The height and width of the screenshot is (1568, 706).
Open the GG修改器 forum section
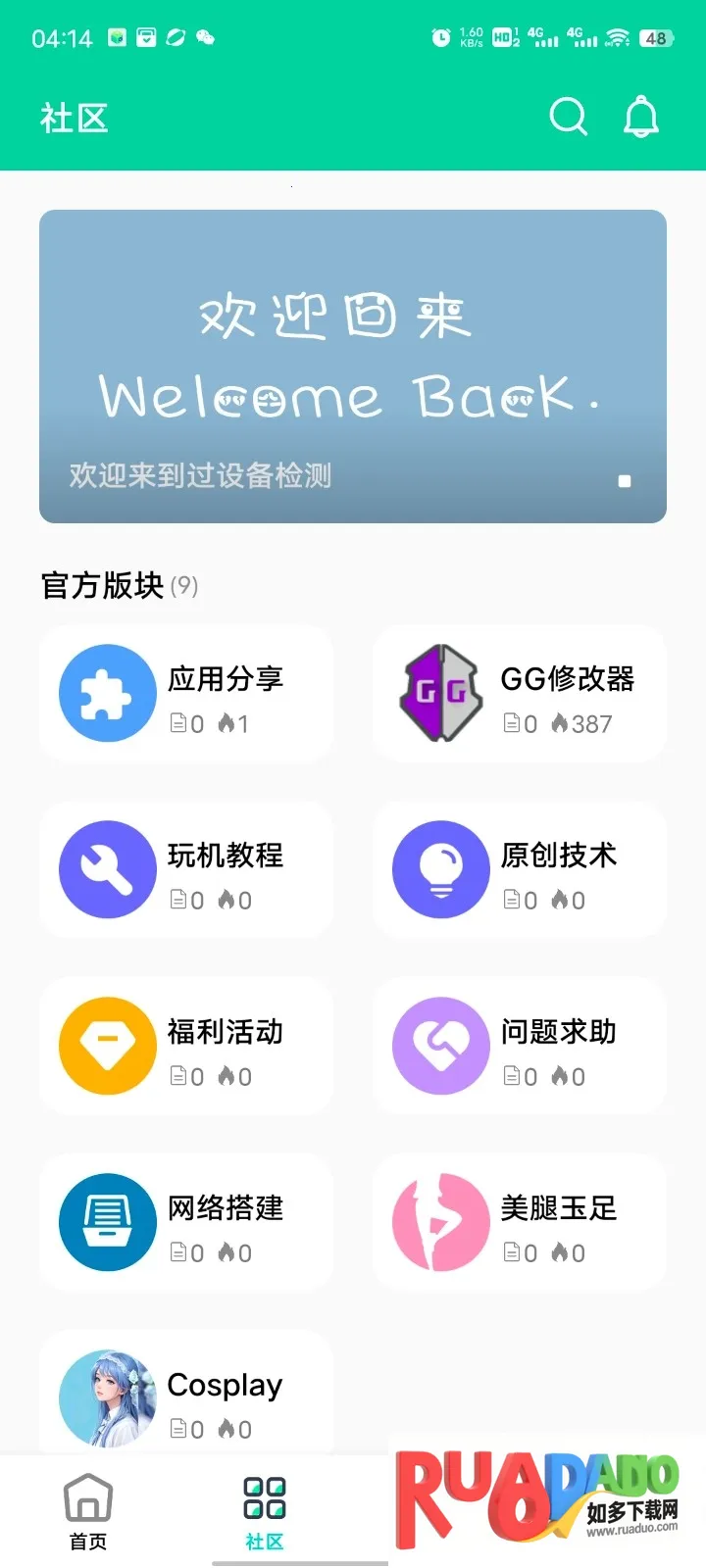(520, 694)
